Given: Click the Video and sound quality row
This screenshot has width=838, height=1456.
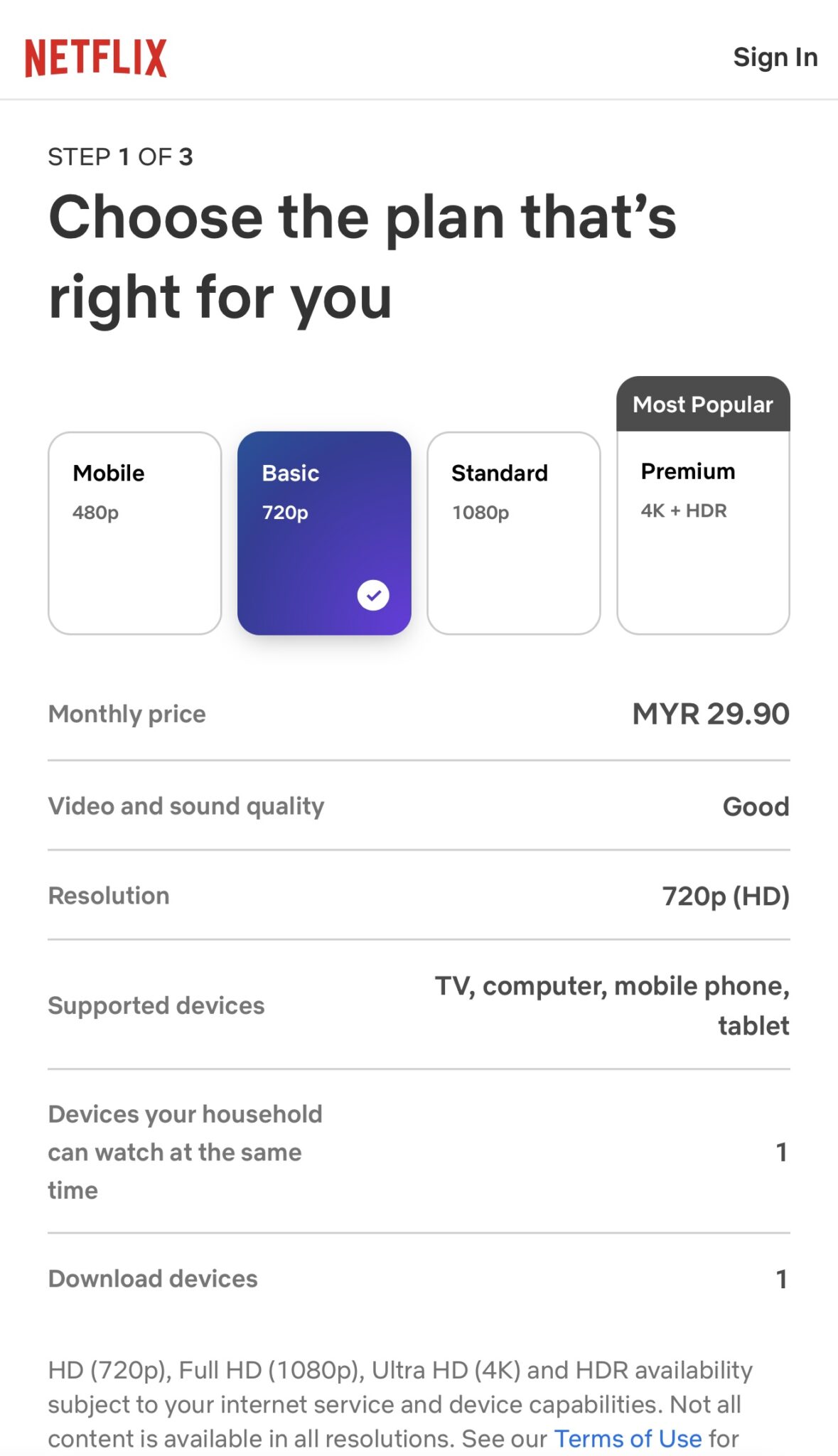Looking at the screenshot, I should point(186,805).
